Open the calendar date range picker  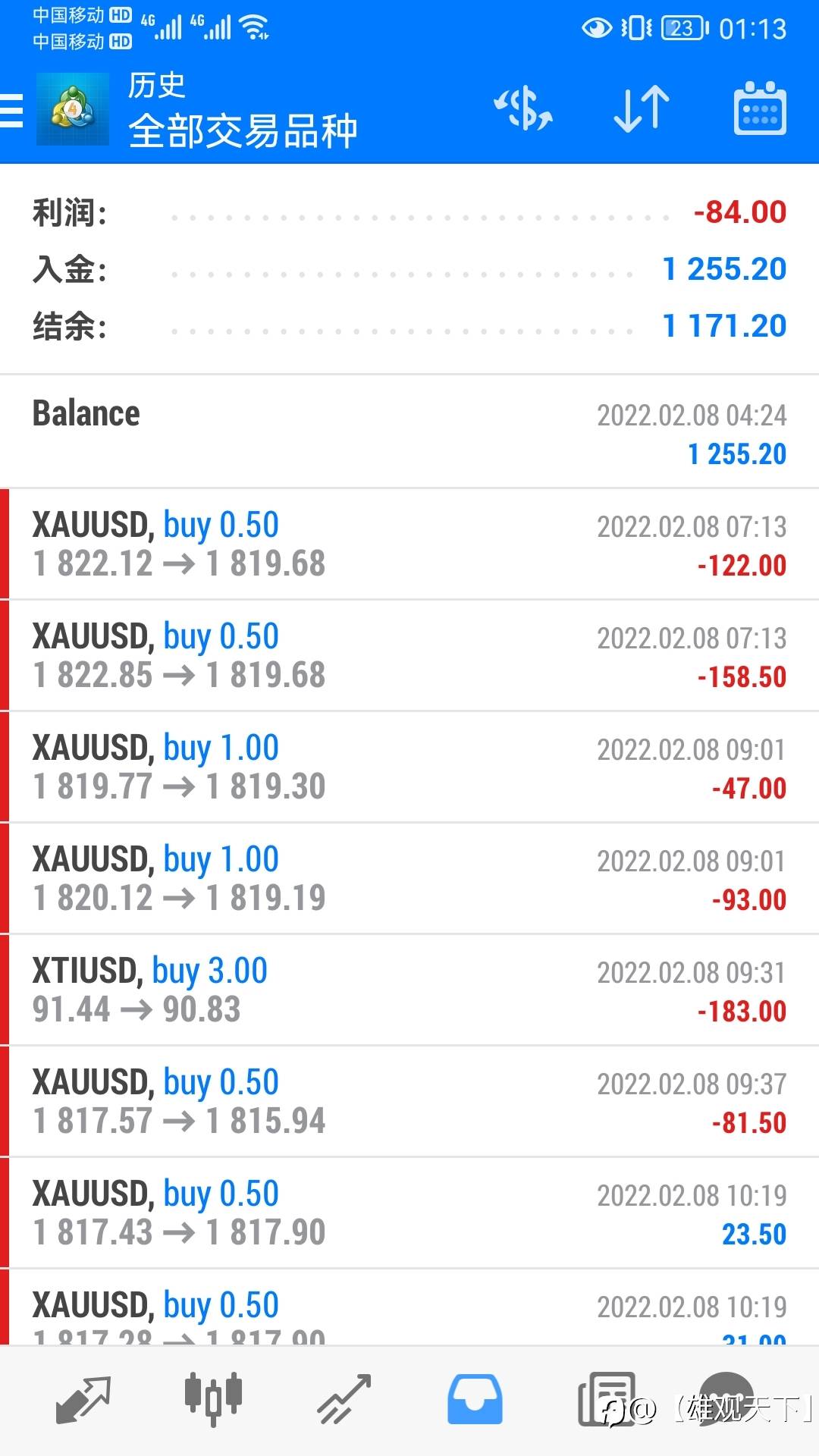pos(760,108)
